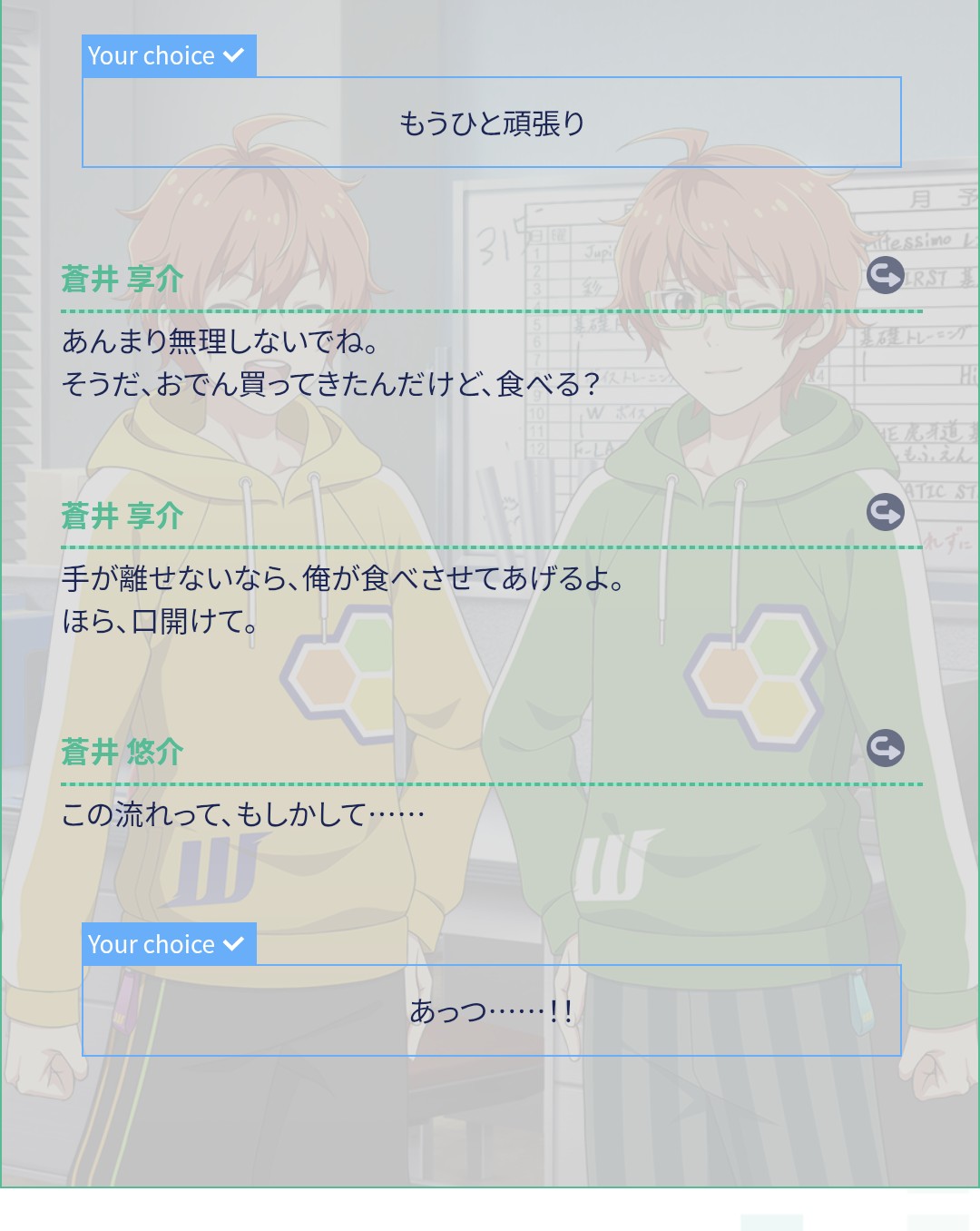Viewport: 980px width, 1231px height.
Task: Select the choice あっつ……!!
Action: click(491, 1010)
